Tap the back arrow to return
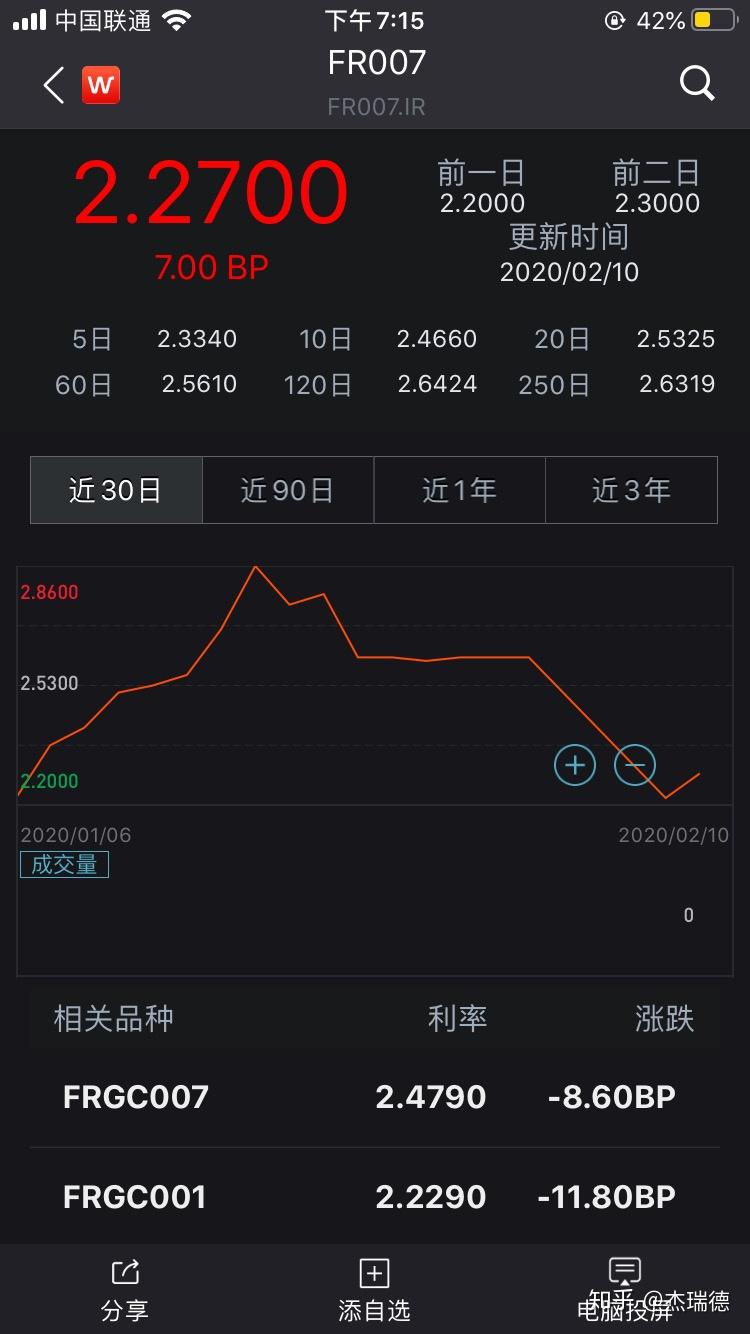 [51, 86]
